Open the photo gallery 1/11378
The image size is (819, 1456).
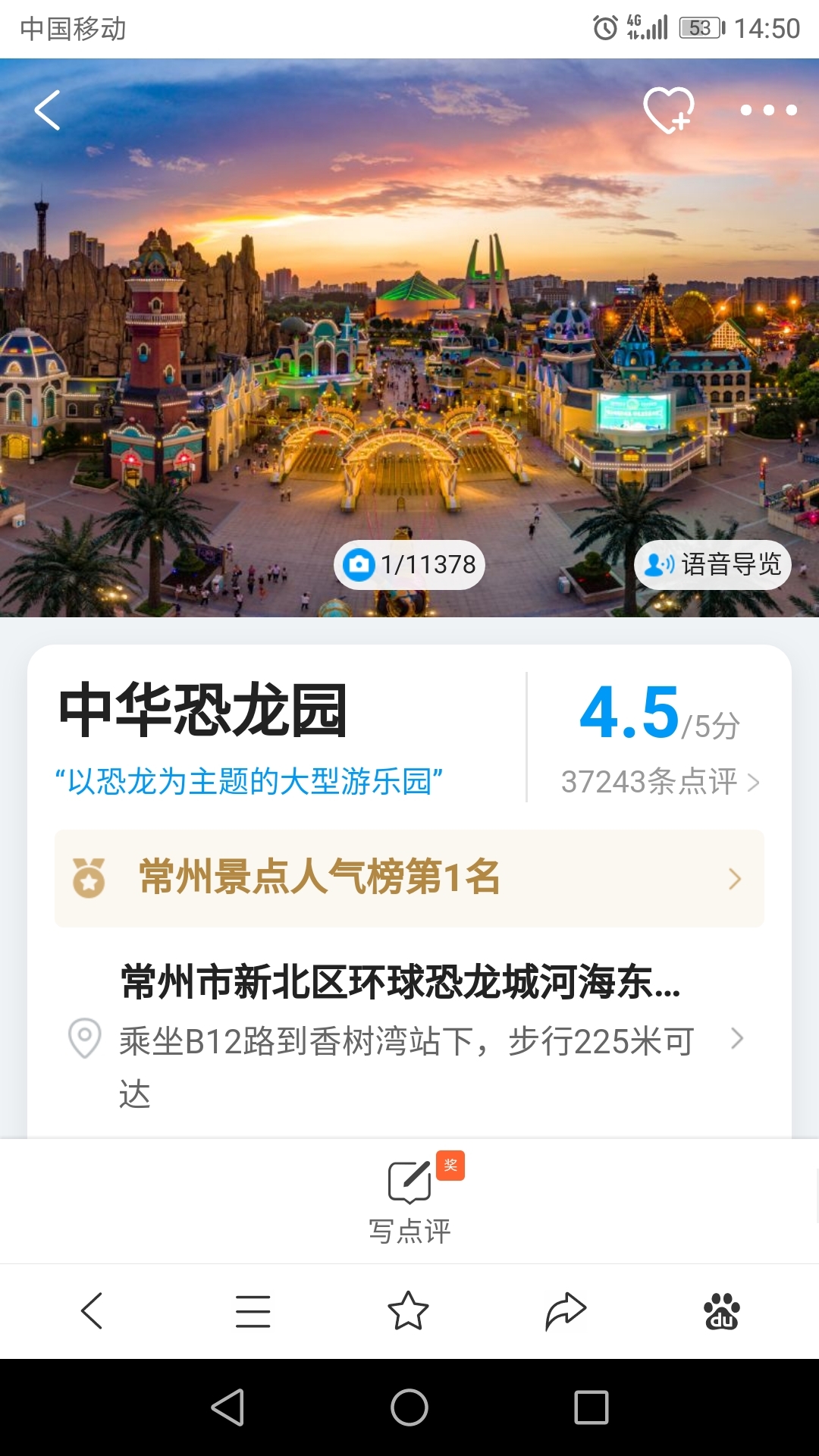click(409, 565)
